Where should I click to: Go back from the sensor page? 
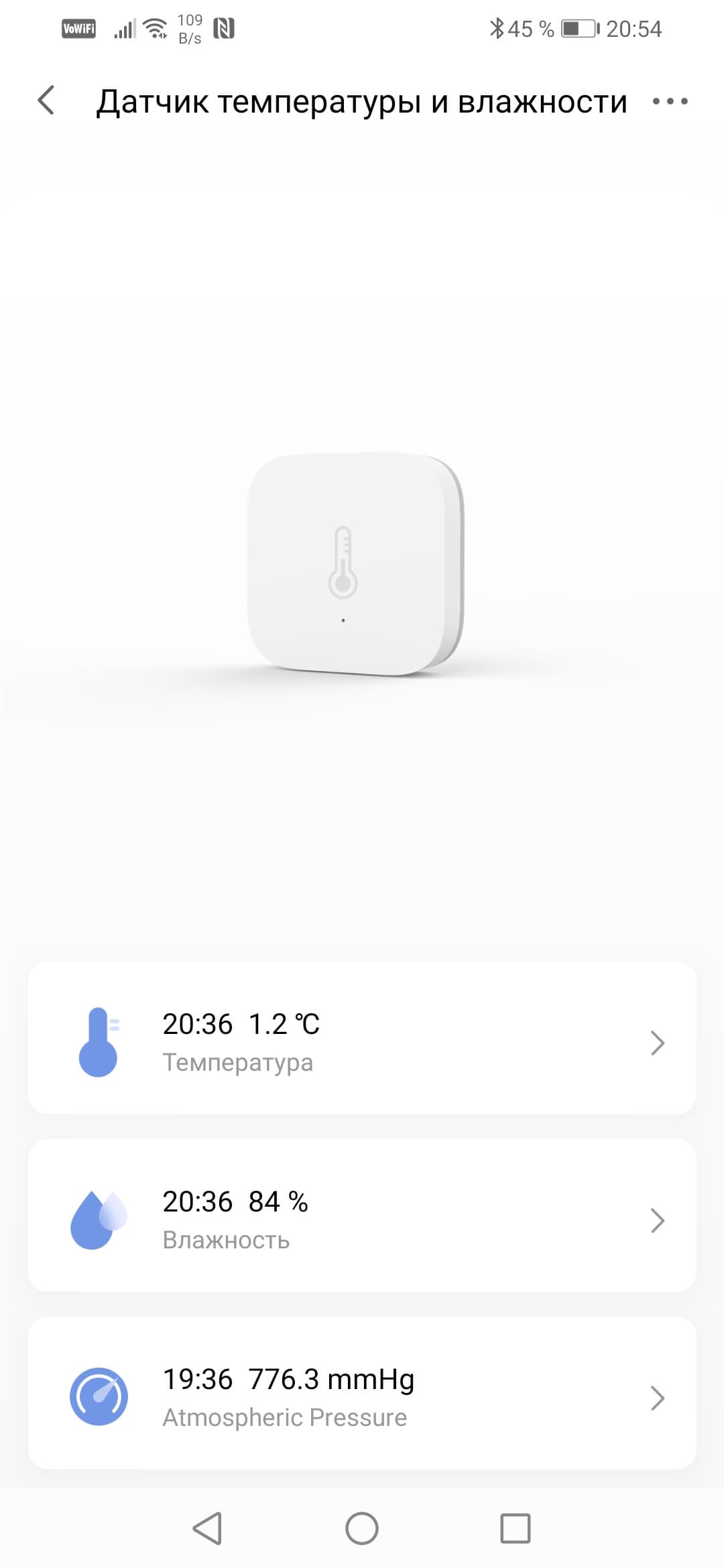46,101
